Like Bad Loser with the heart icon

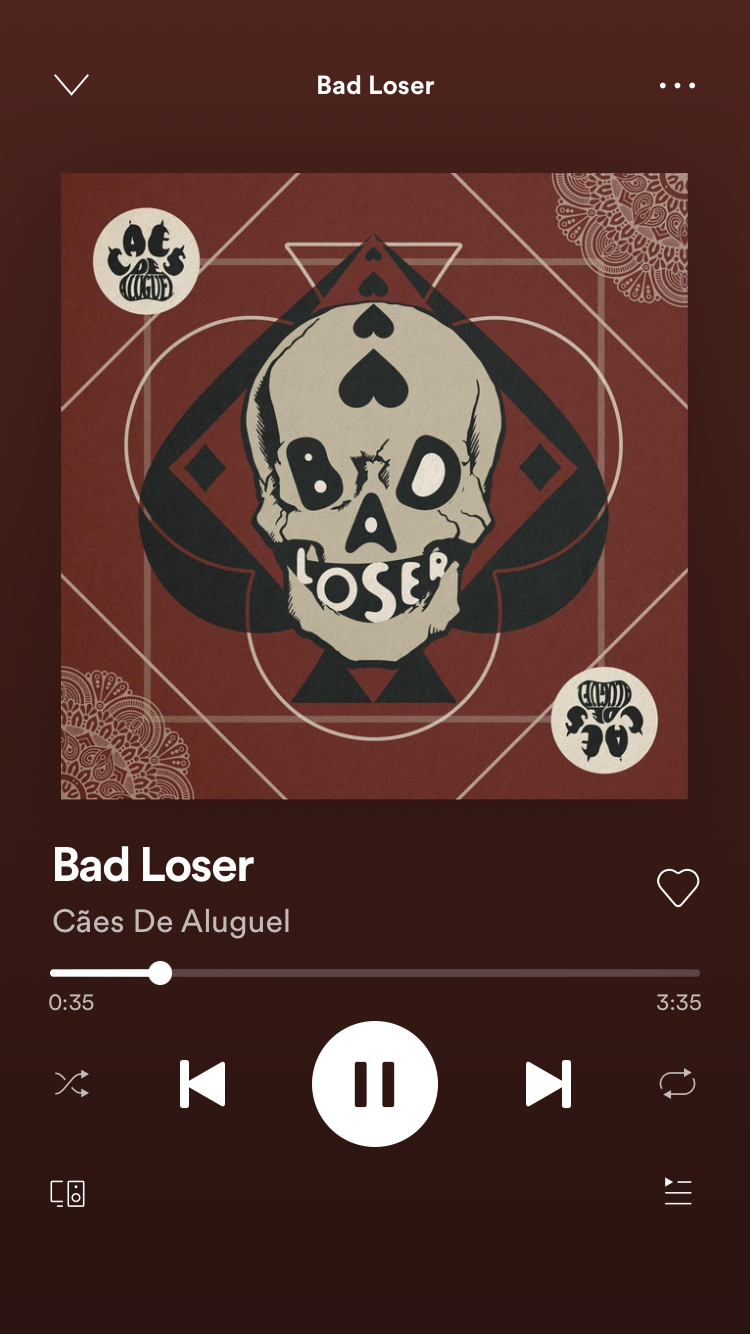677,887
